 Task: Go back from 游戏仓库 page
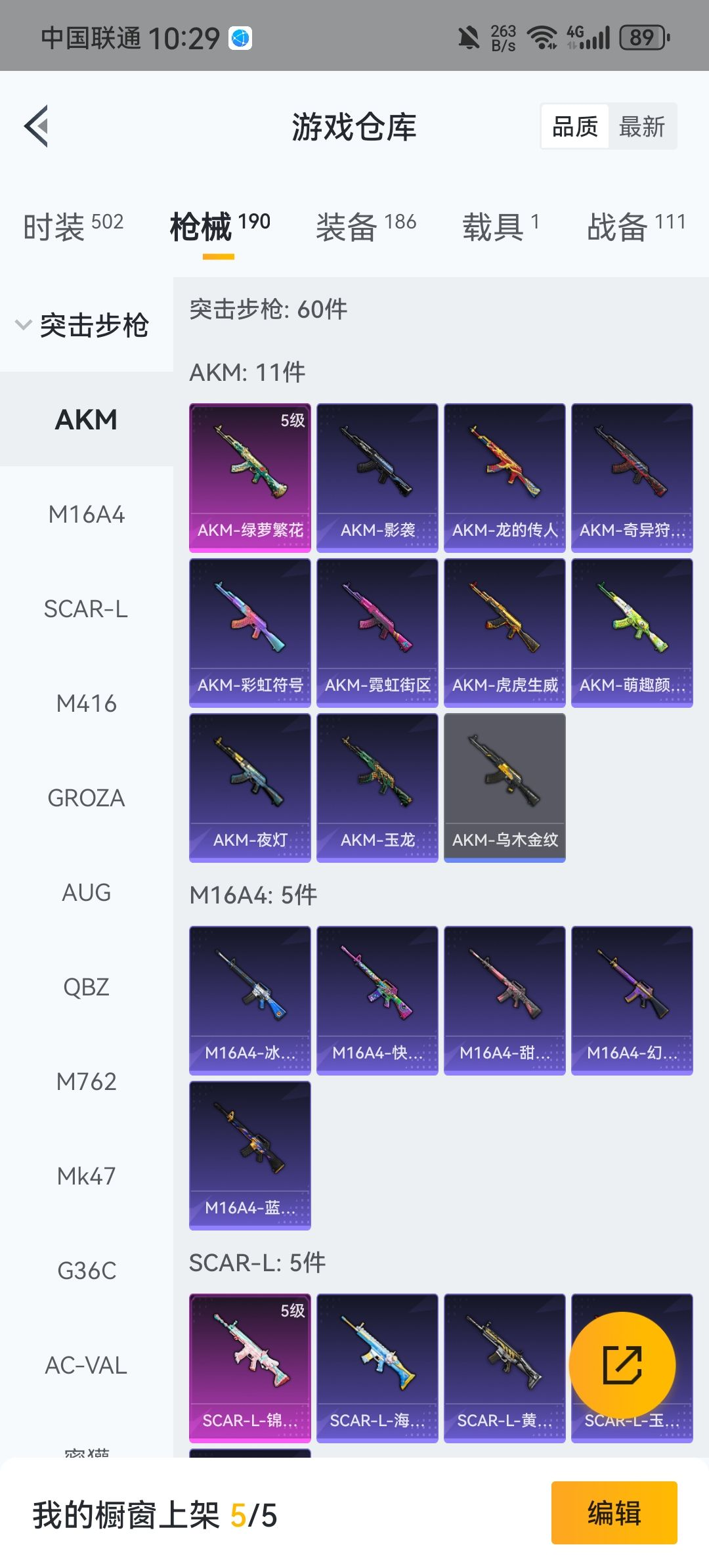[x=37, y=126]
